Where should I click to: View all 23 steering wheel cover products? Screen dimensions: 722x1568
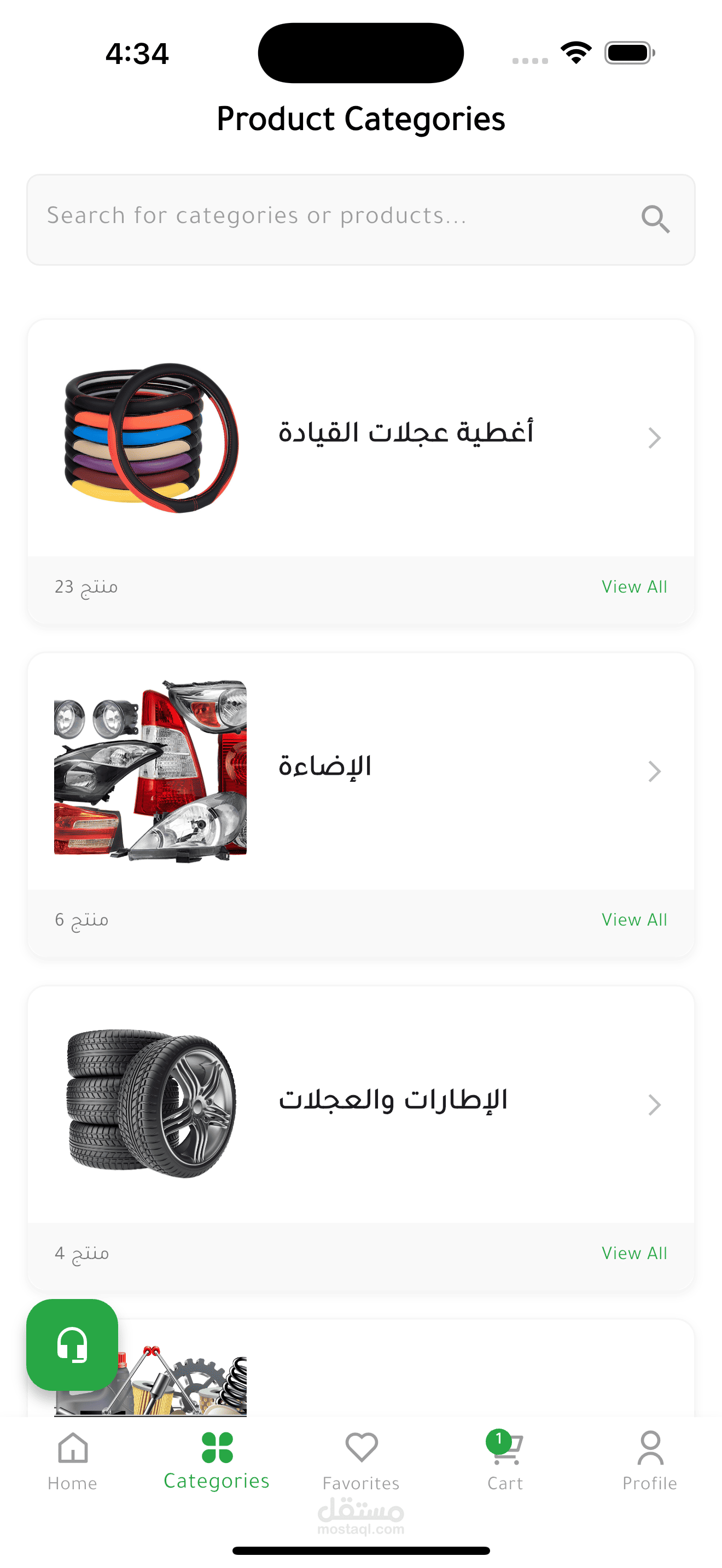634,587
